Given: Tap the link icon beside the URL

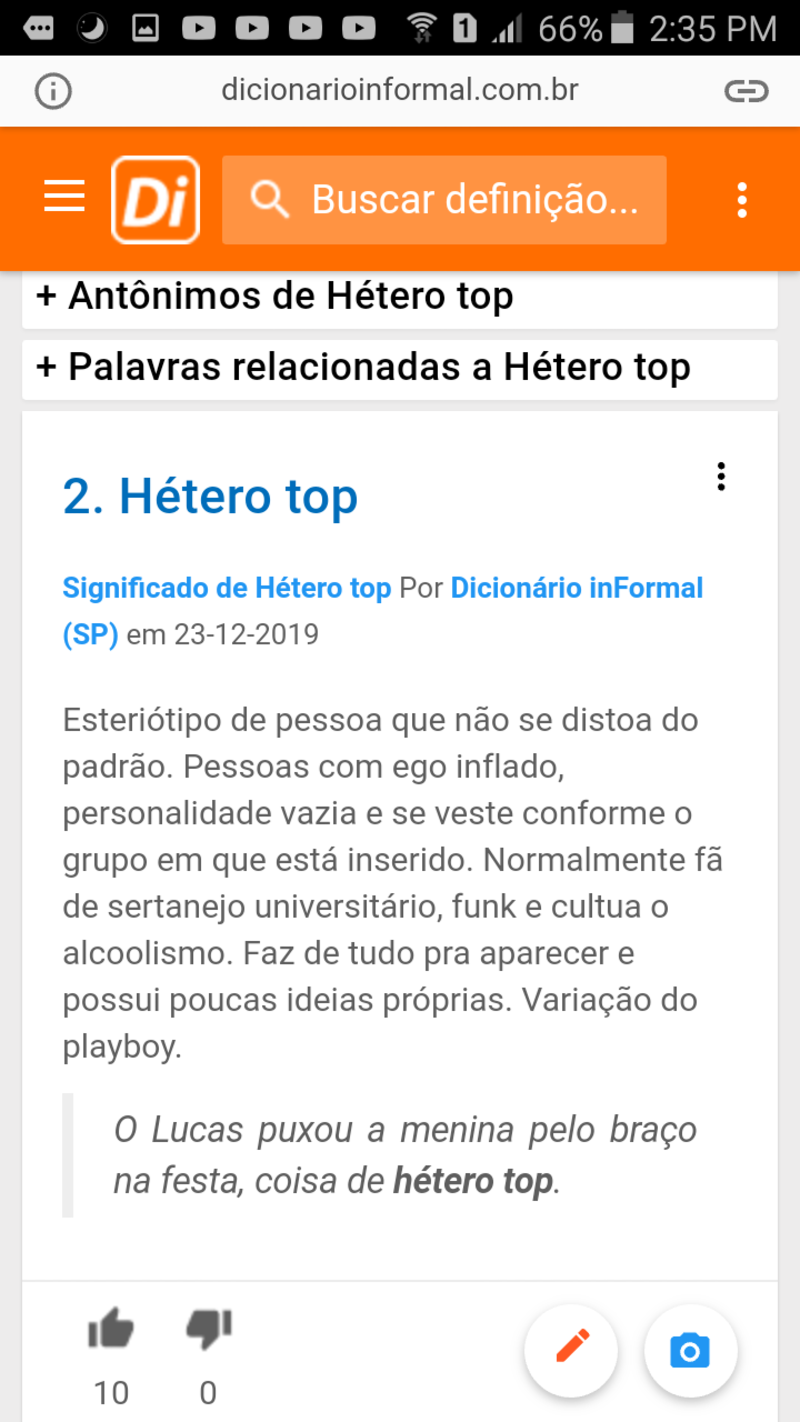Looking at the screenshot, I should [x=745, y=90].
